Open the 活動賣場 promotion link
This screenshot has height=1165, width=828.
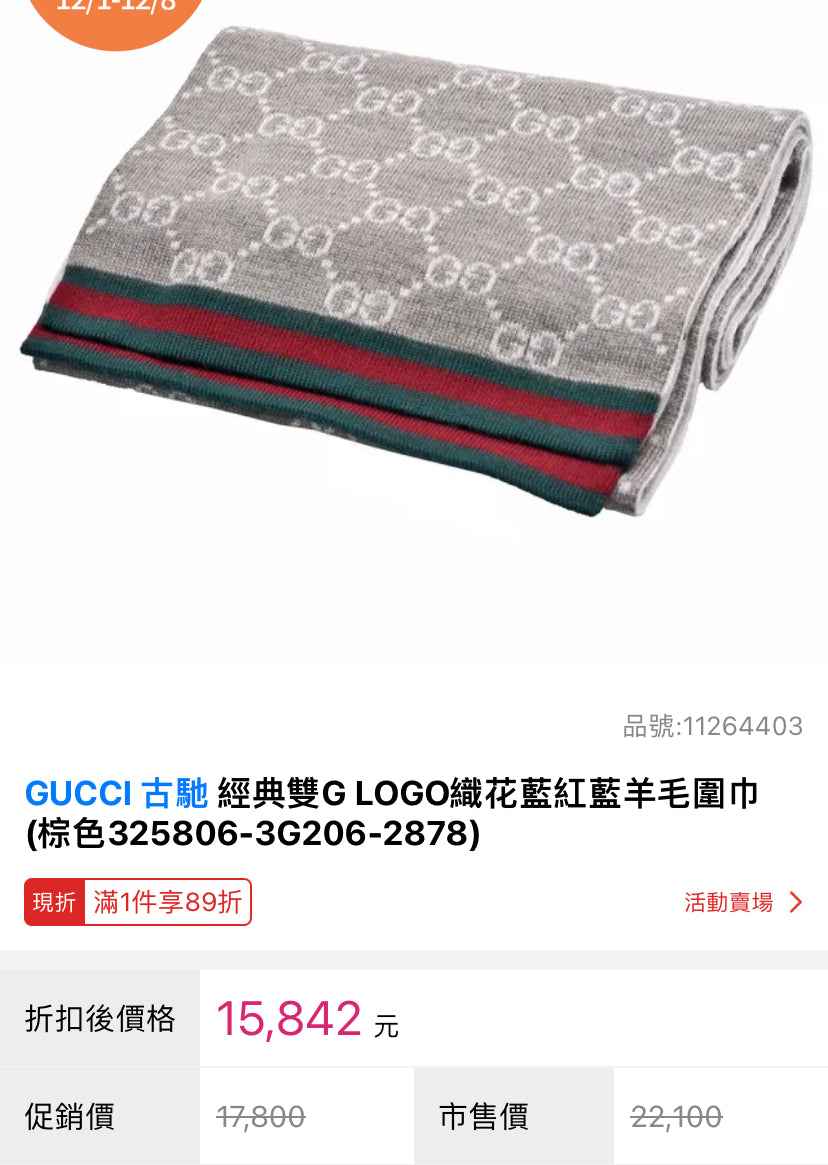tap(742, 902)
